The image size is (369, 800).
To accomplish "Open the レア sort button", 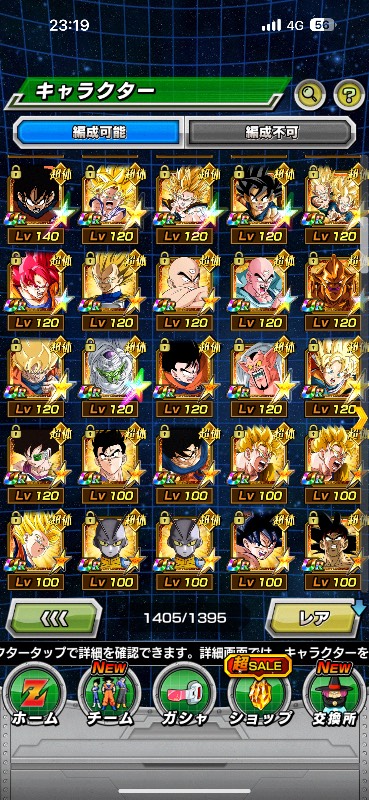I will point(314,618).
